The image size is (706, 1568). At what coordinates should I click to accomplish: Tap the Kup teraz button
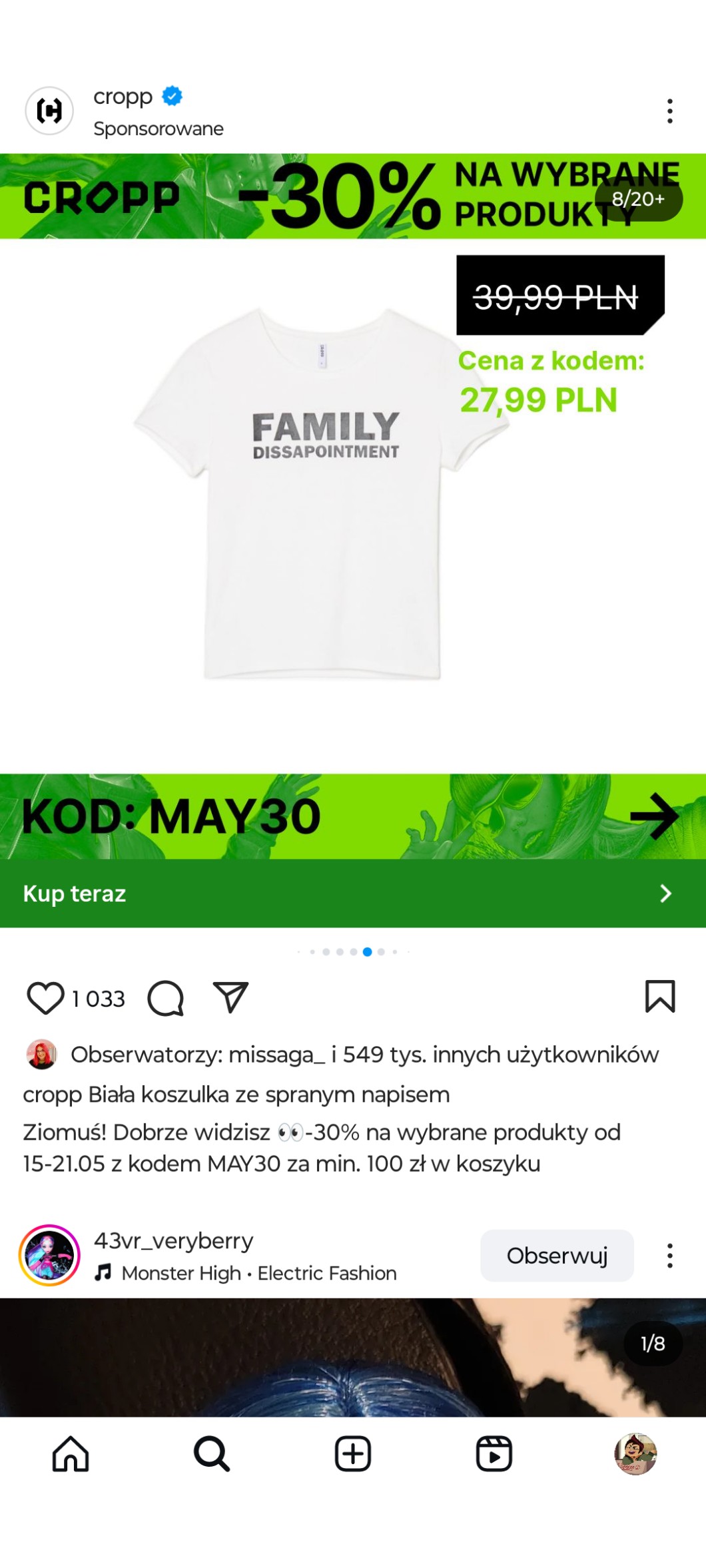[352, 893]
